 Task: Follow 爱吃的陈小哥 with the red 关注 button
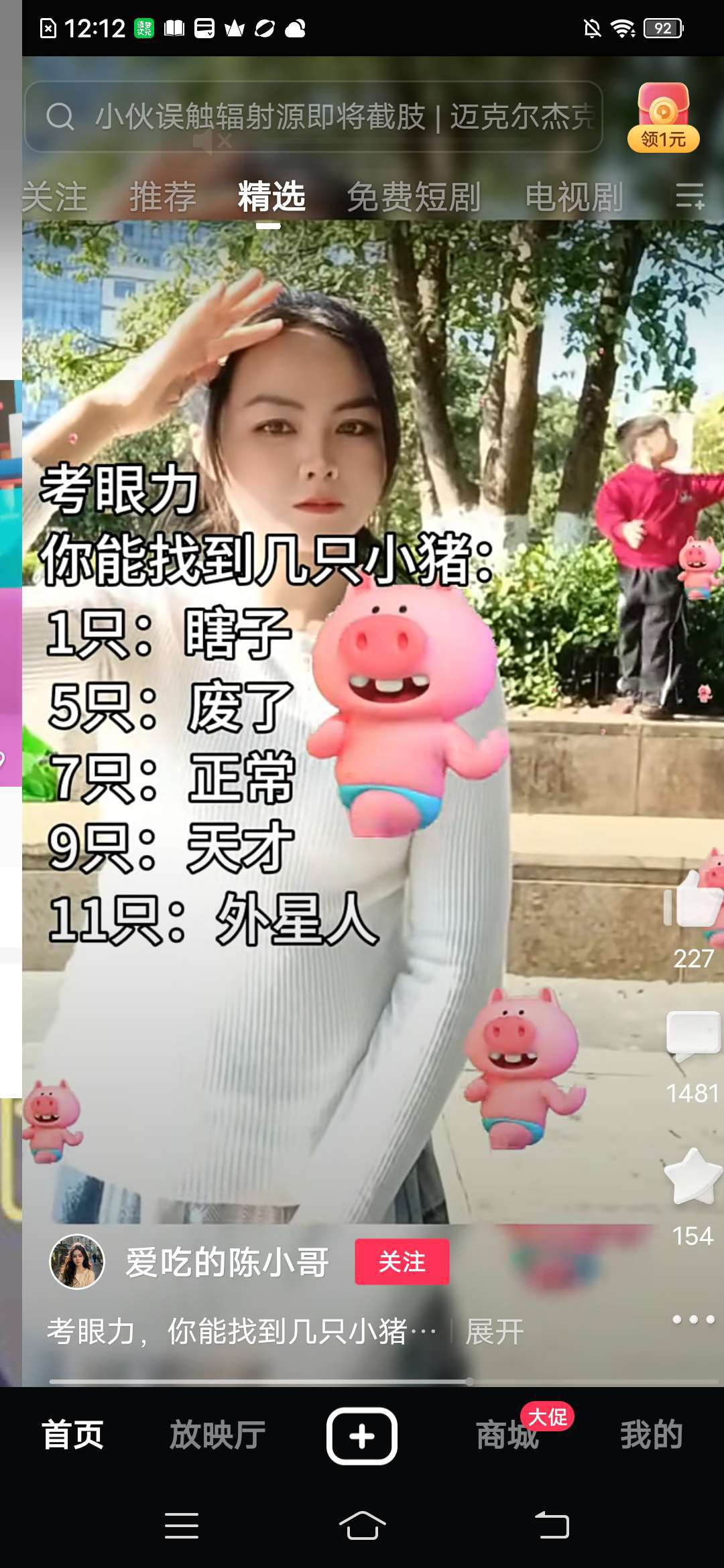402,1262
